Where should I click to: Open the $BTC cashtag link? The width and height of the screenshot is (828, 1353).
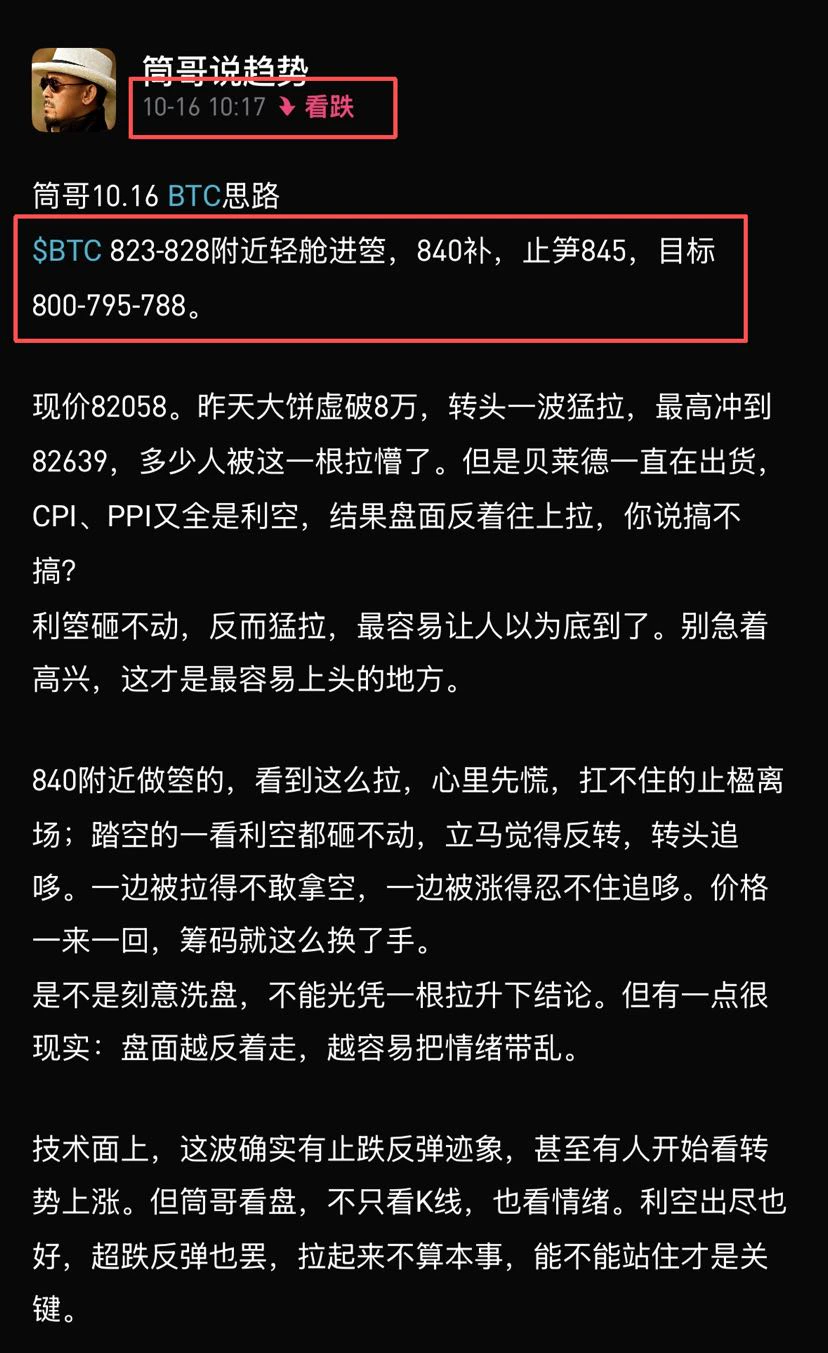(67, 250)
